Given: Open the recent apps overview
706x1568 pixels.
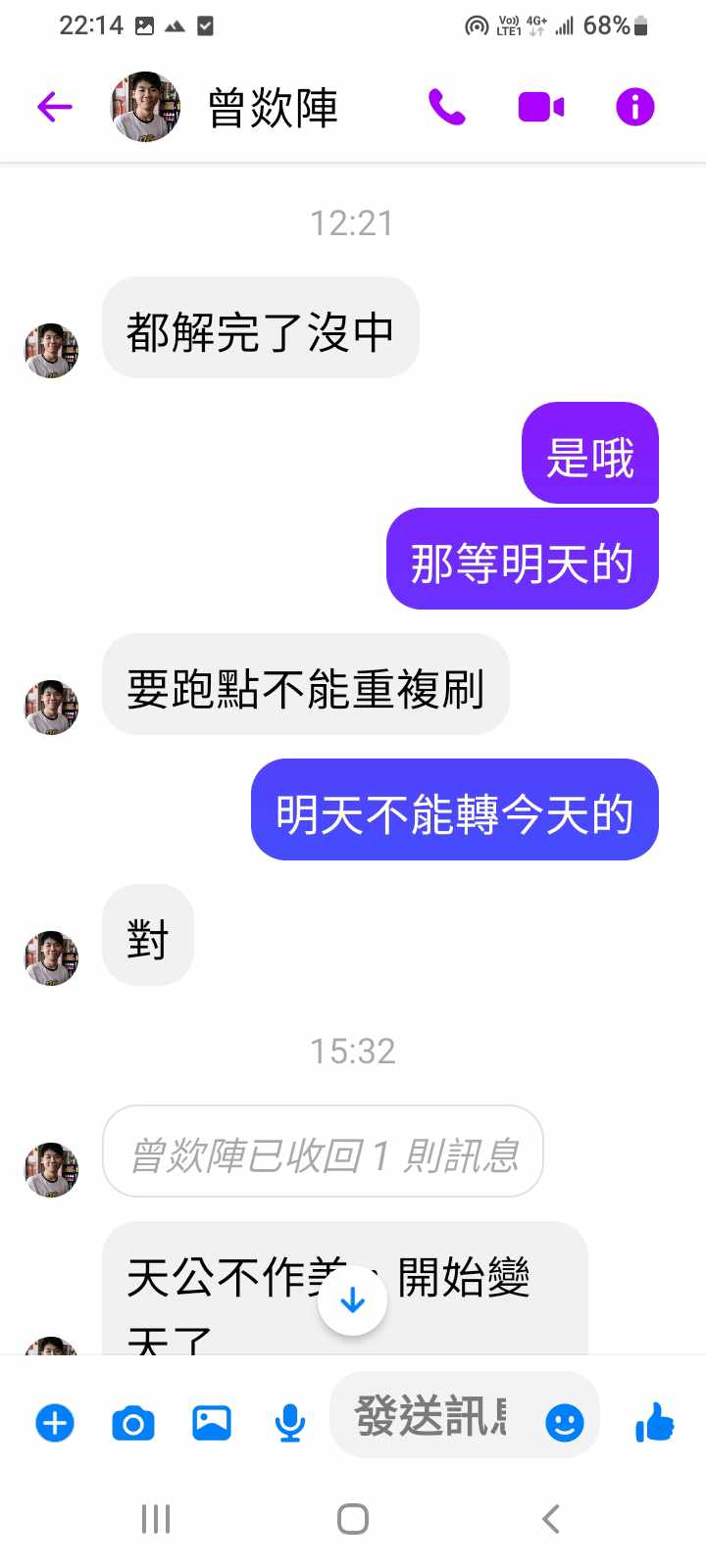Looking at the screenshot, I should [x=156, y=1519].
